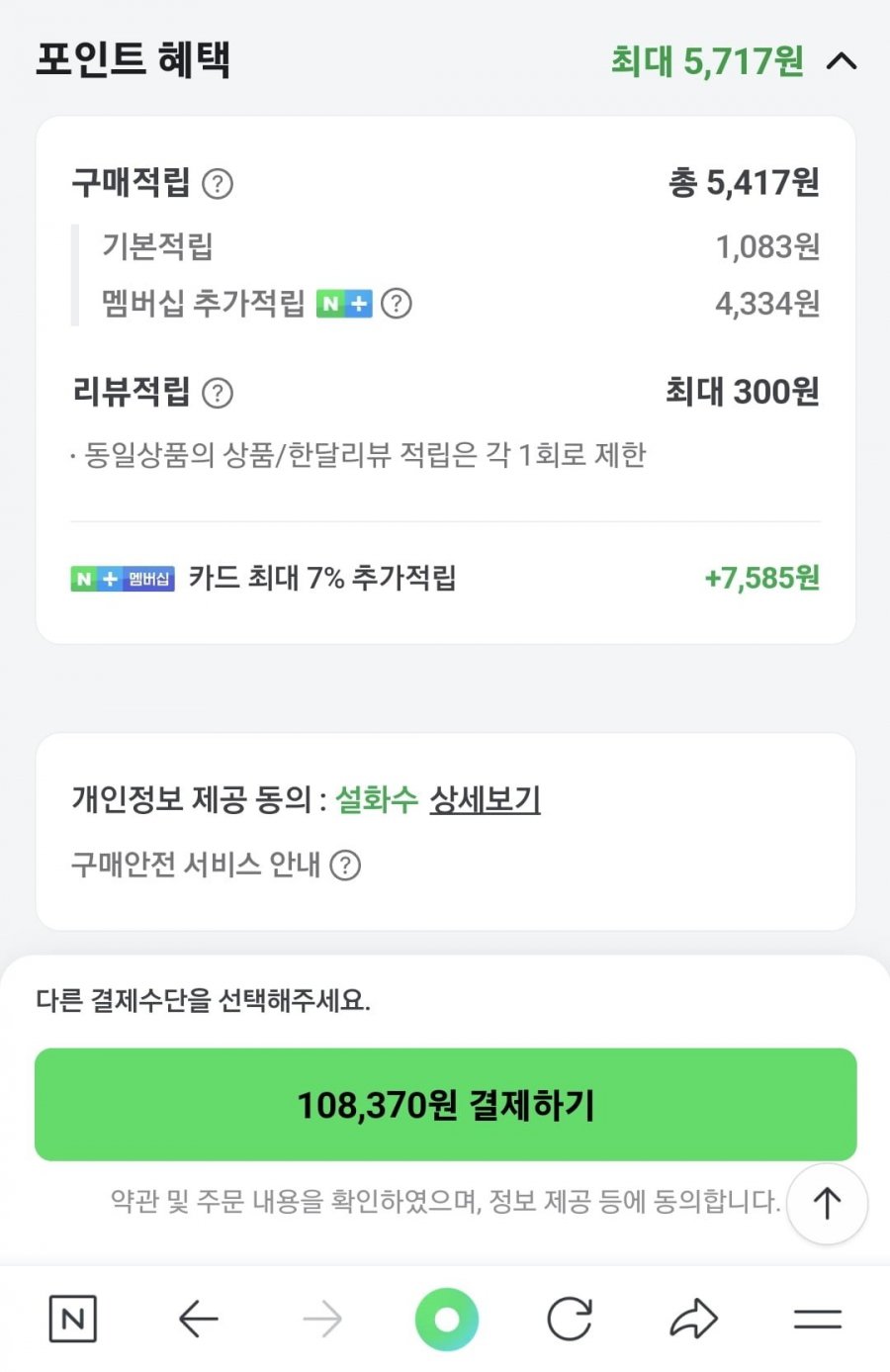The height and width of the screenshot is (1372, 890).
Task: Tap the forward arrow in the navigation bar
Action: pos(322,1318)
